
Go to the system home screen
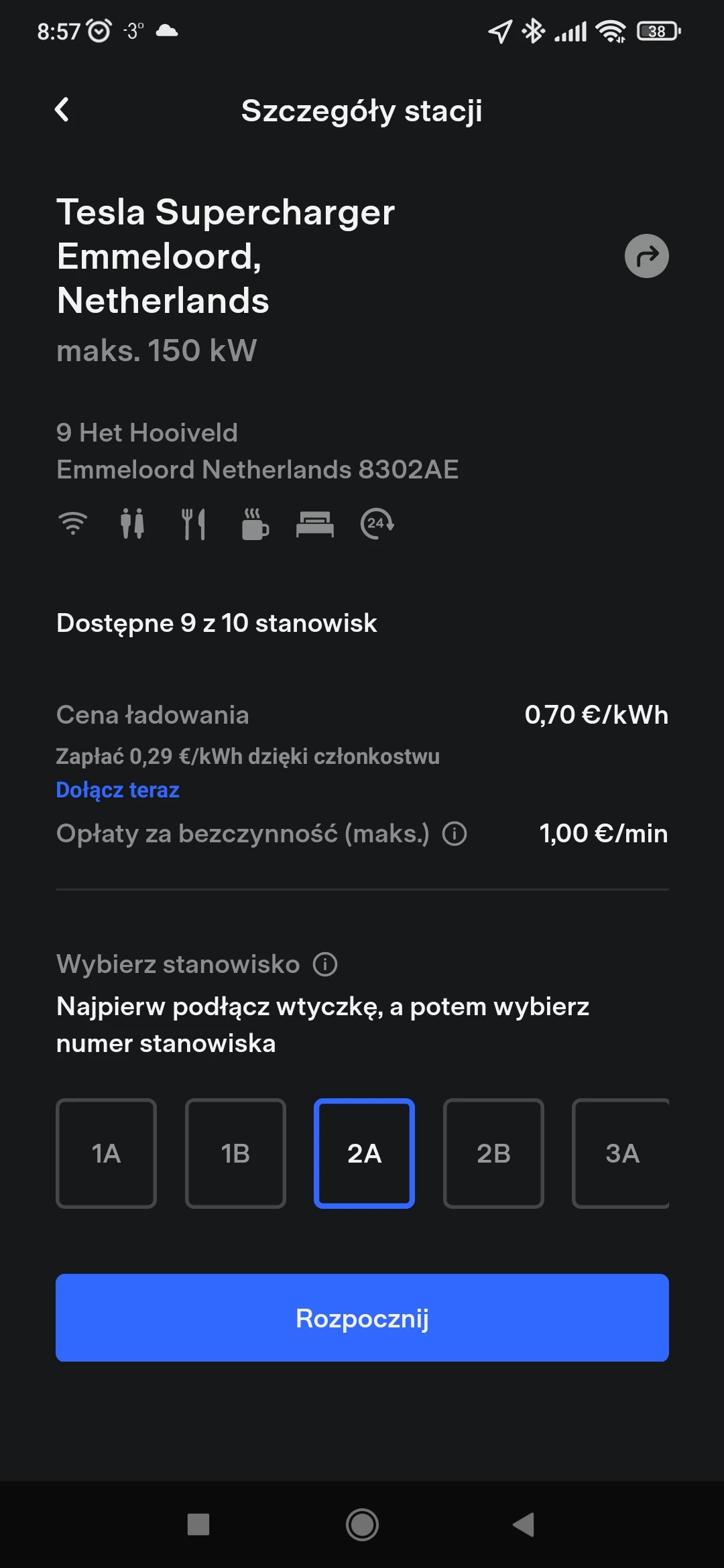[362, 1524]
